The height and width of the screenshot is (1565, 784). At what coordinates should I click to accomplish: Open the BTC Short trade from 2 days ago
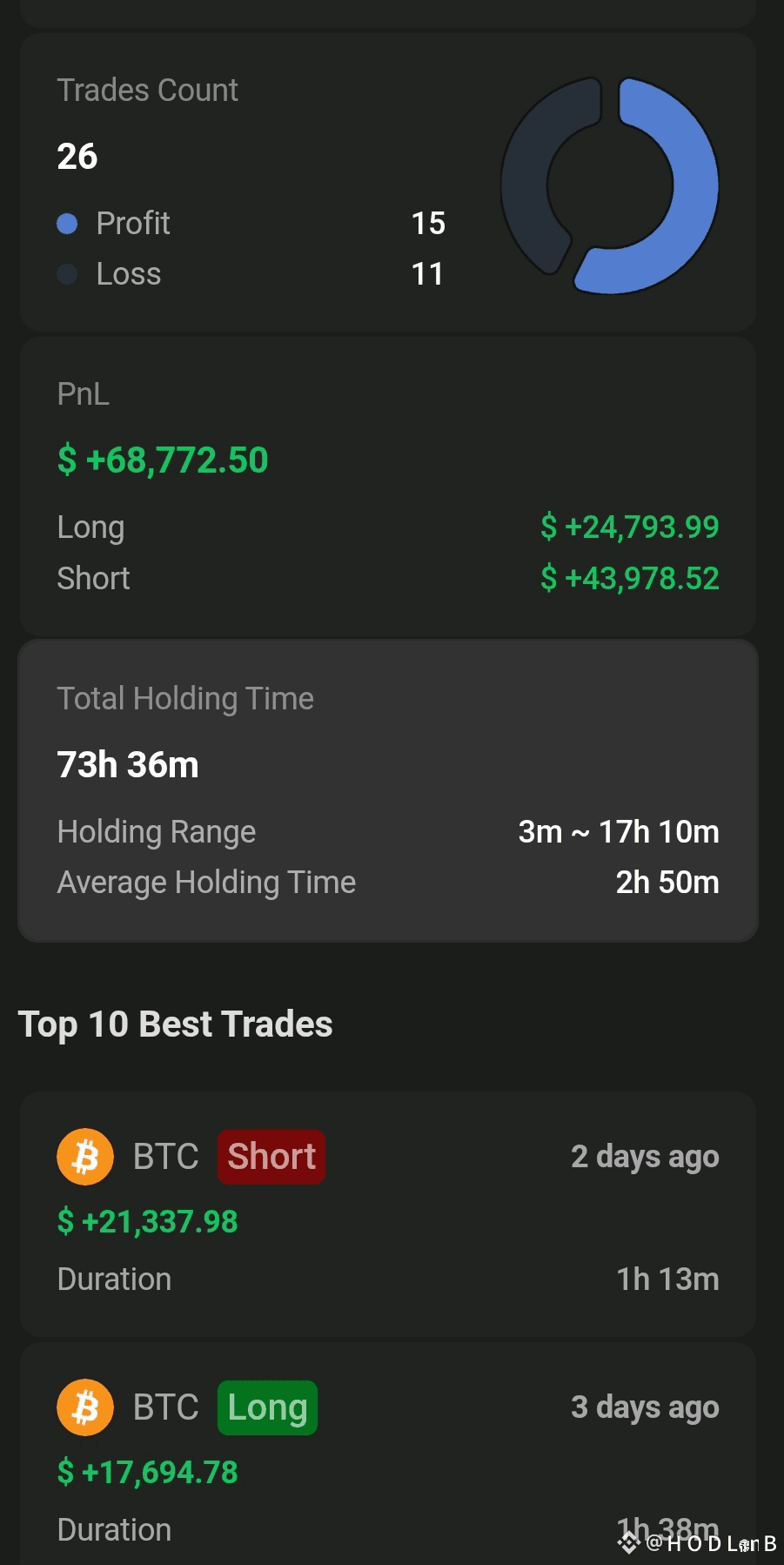(388, 1214)
